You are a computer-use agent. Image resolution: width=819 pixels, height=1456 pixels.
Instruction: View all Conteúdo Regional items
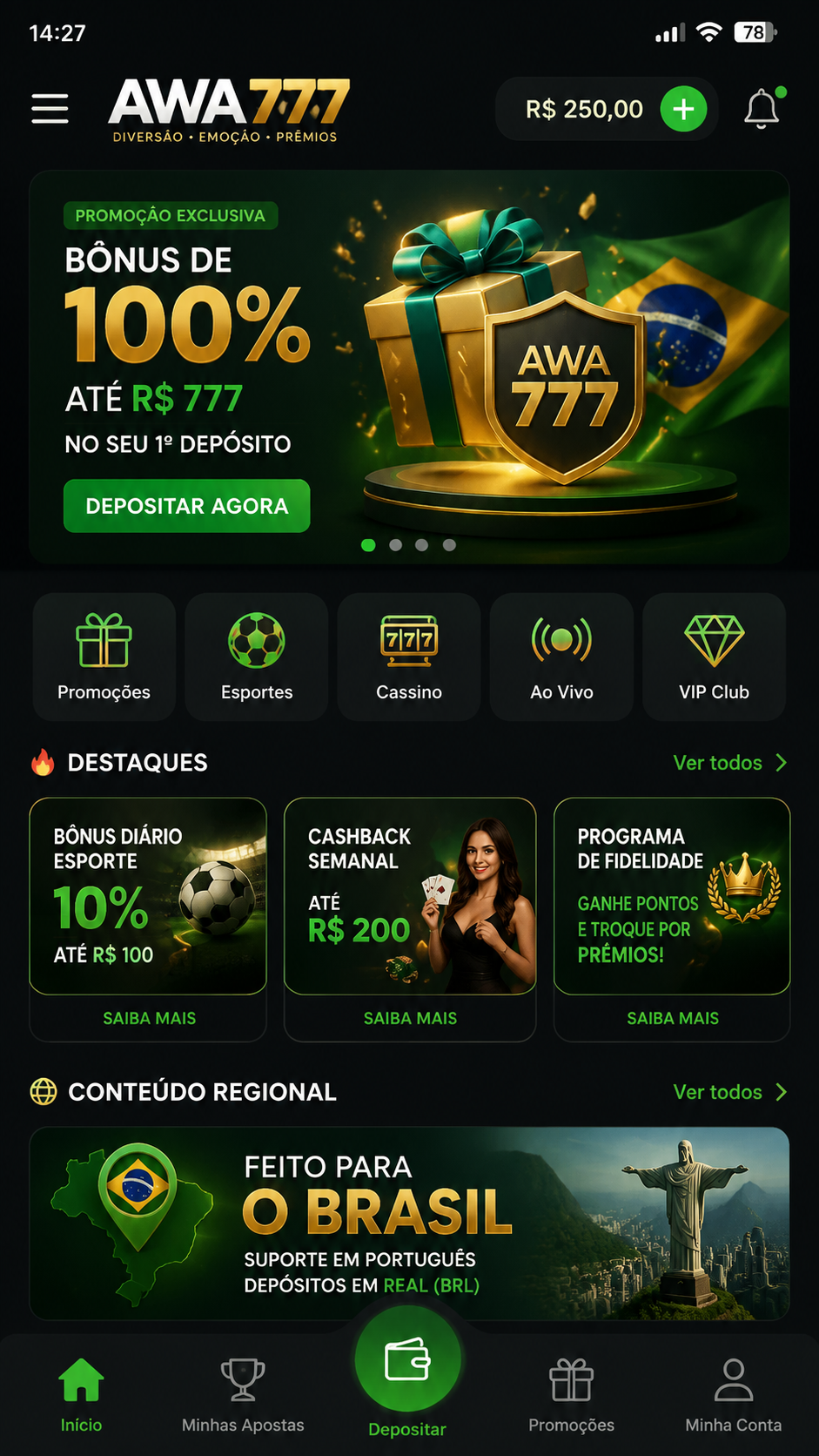point(729,1092)
